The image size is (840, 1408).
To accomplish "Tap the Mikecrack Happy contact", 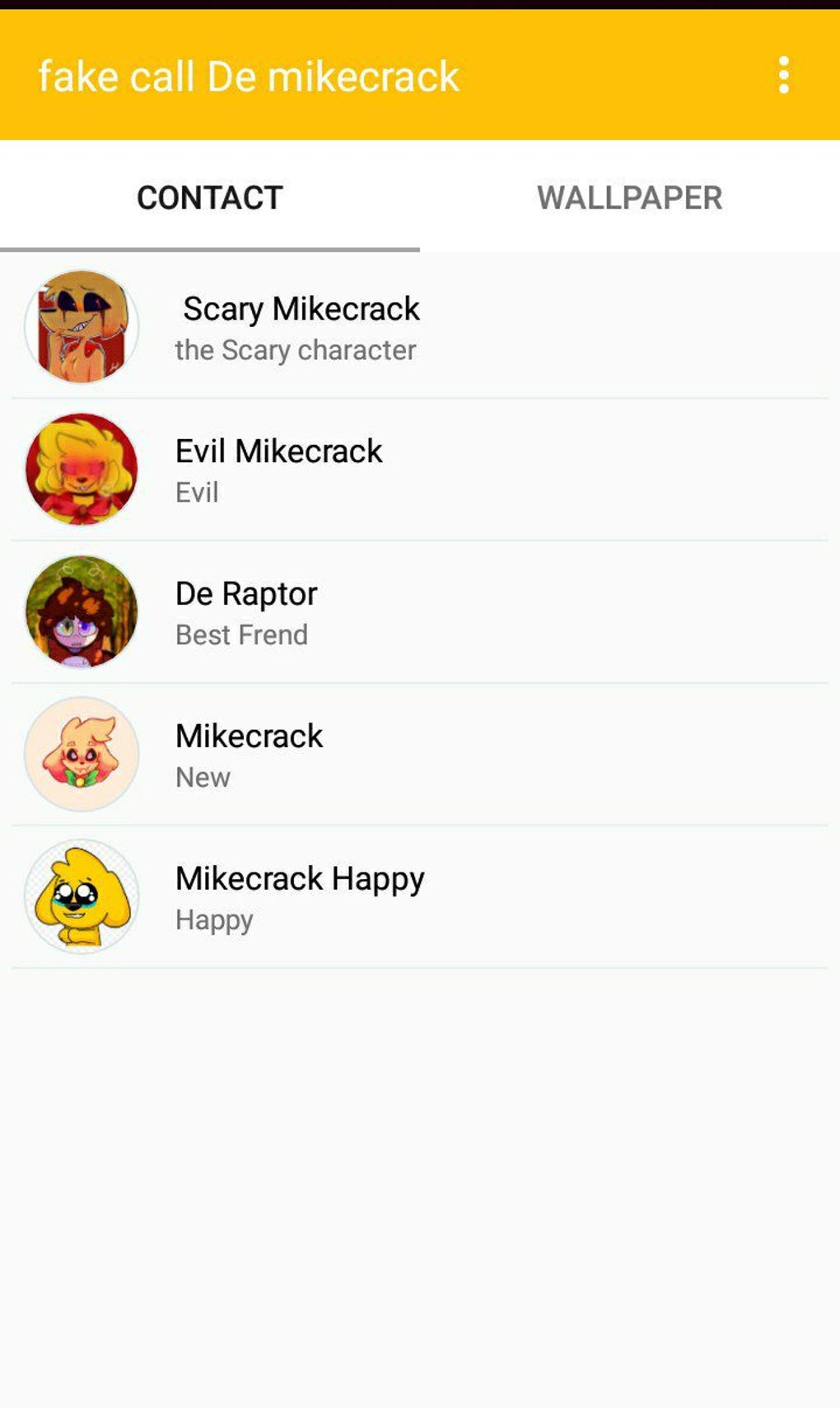I will [x=420, y=897].
